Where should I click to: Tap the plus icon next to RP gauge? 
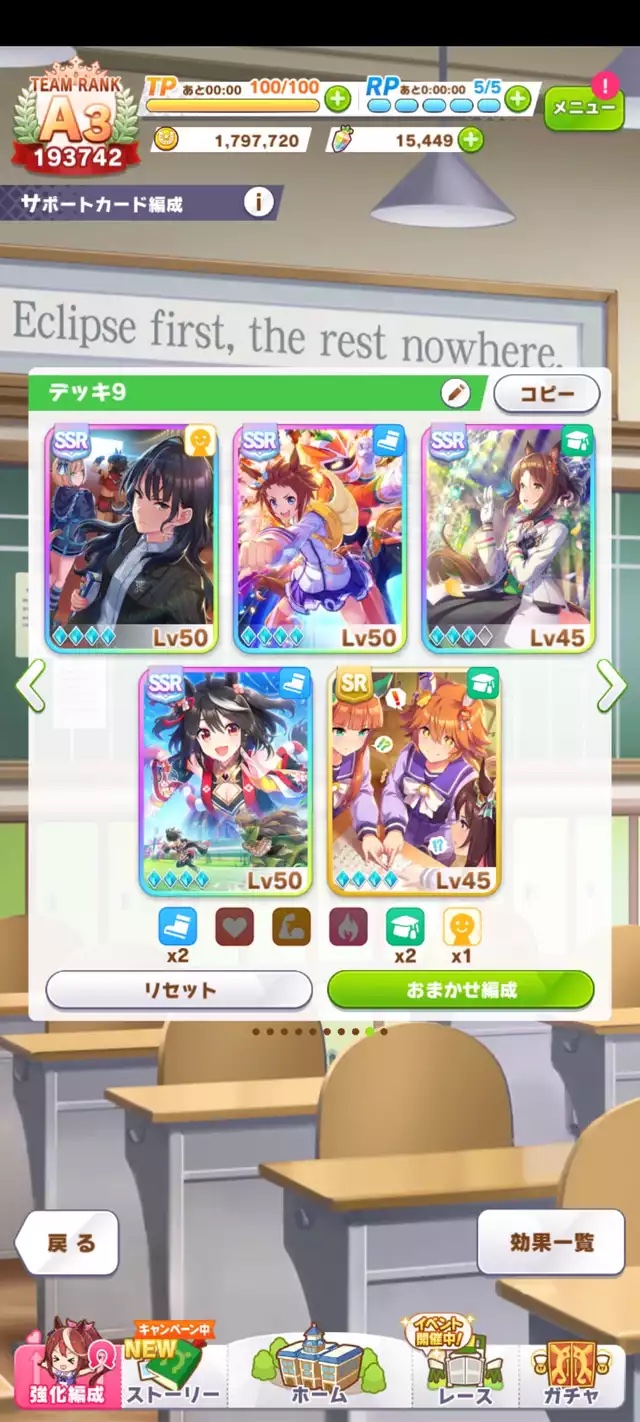(517, 98)
